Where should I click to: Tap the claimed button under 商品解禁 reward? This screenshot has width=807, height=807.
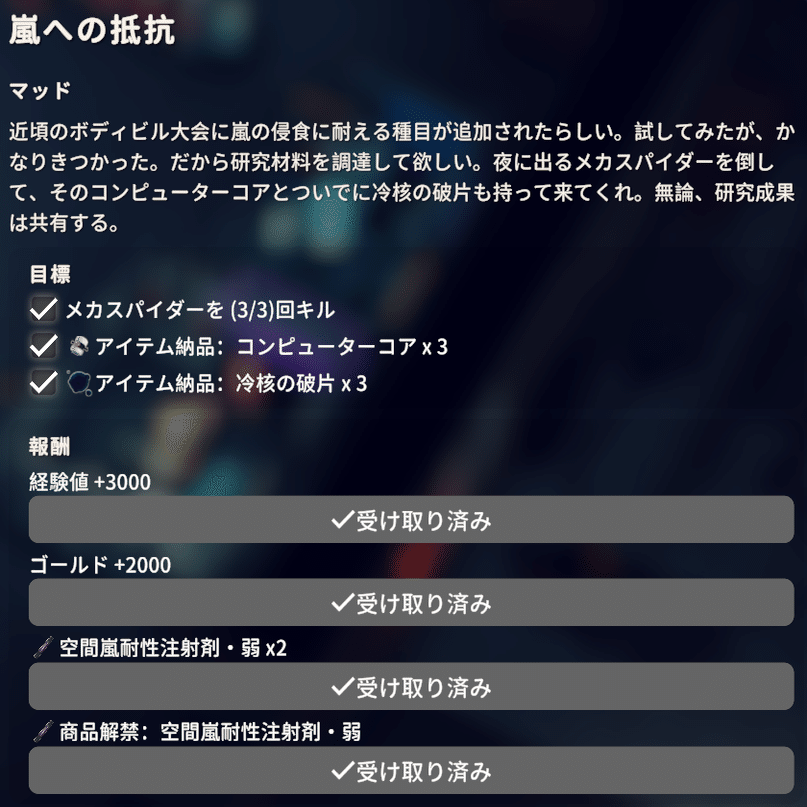pyautogui.click(x=411, y=771)
